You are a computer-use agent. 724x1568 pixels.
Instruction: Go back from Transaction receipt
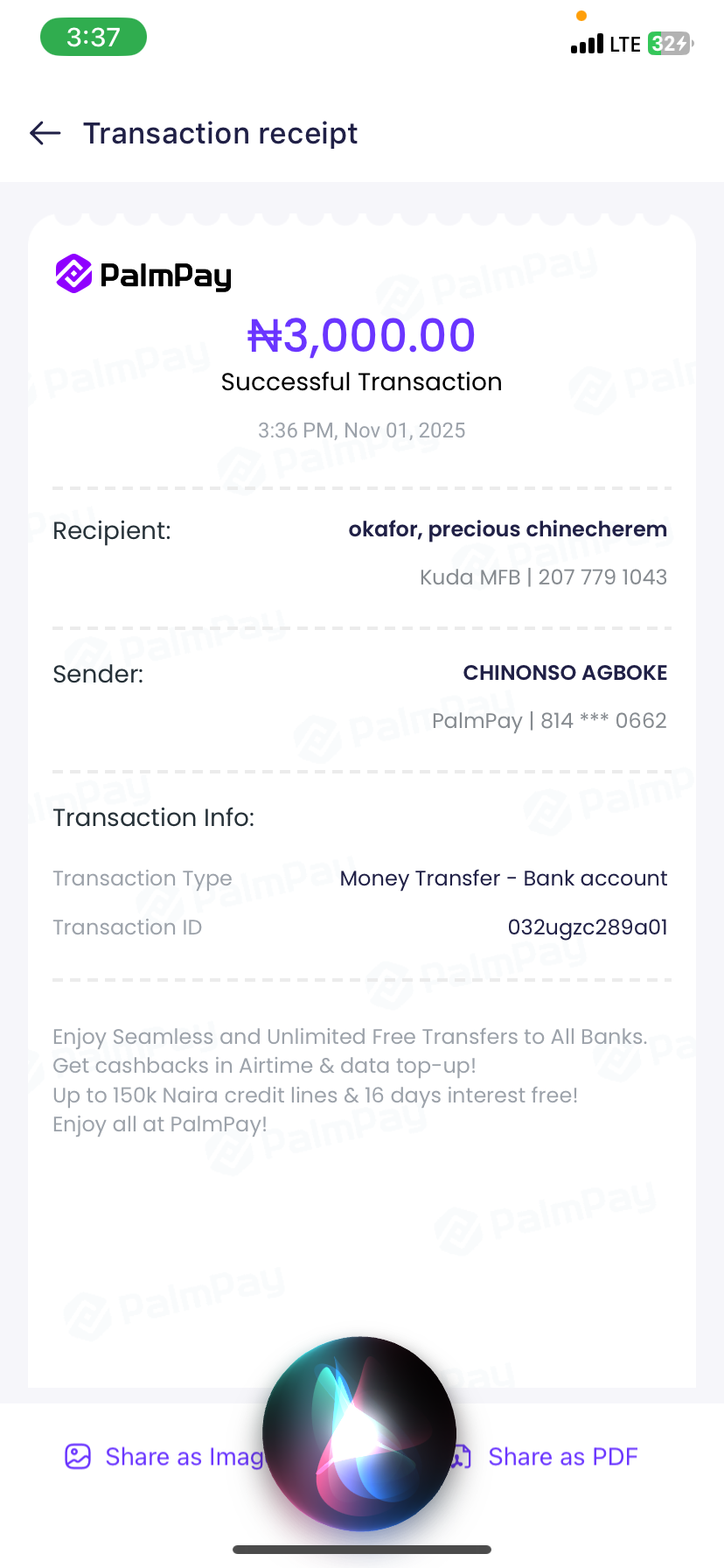[45, 133]
